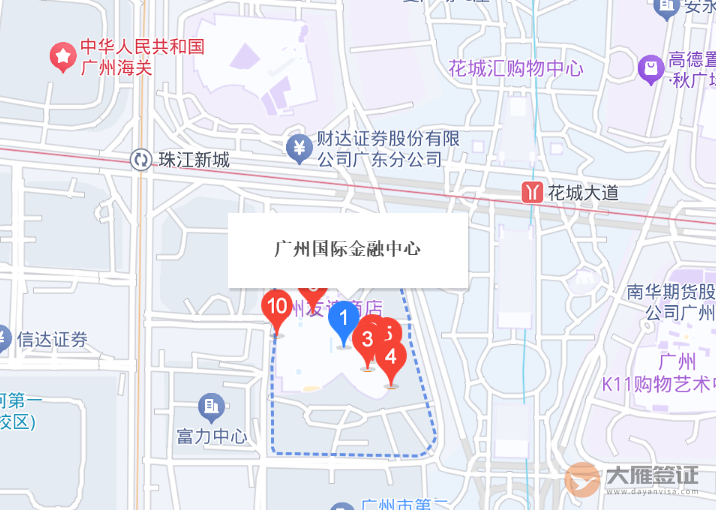Tap the 广州海关 landmark marker
Screen dimensions: 716x510
tap(63, 57)
